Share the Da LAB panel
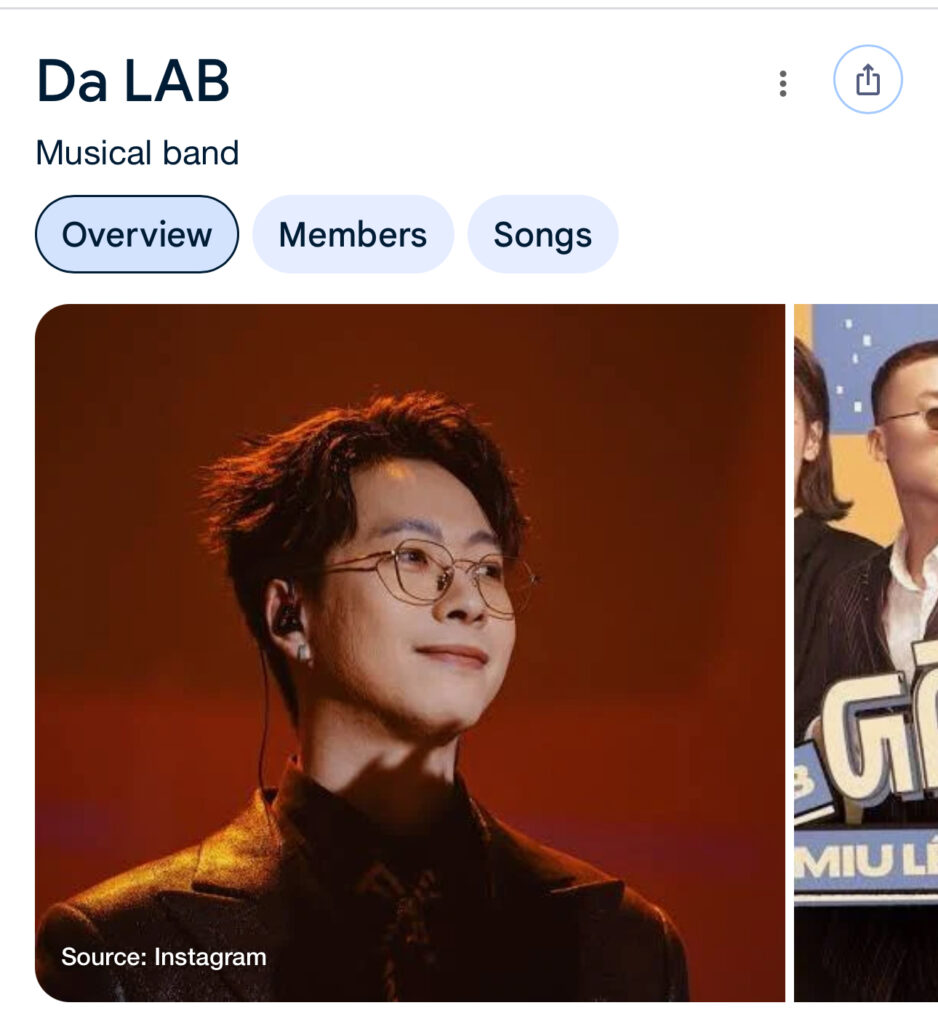 click(x=867, y=80)
